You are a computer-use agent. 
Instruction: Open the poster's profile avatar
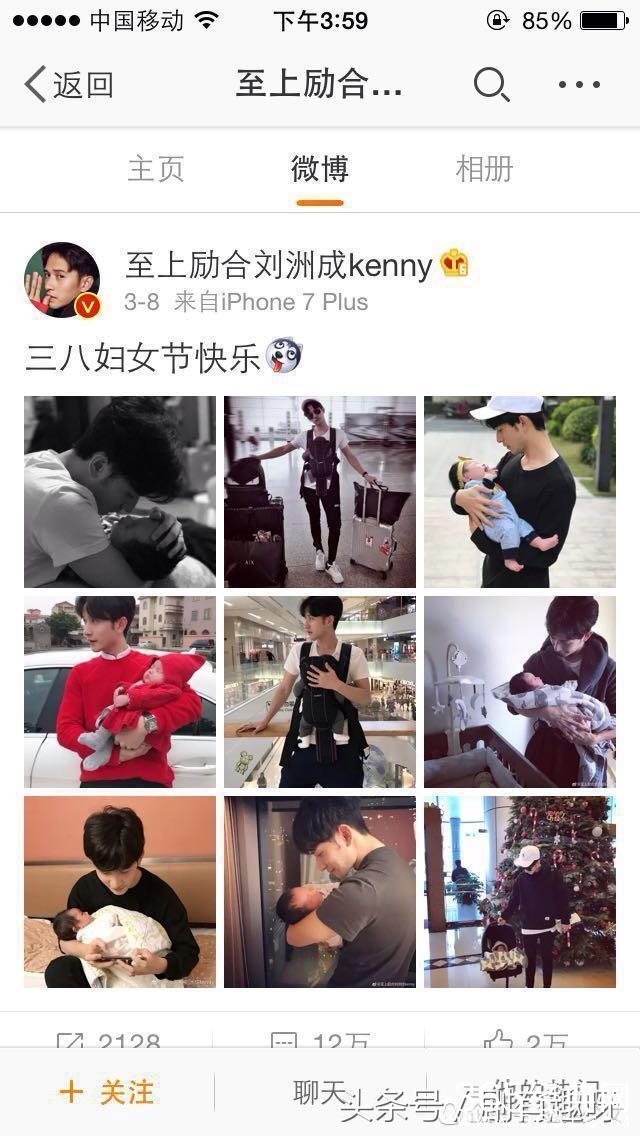(62, 280)
